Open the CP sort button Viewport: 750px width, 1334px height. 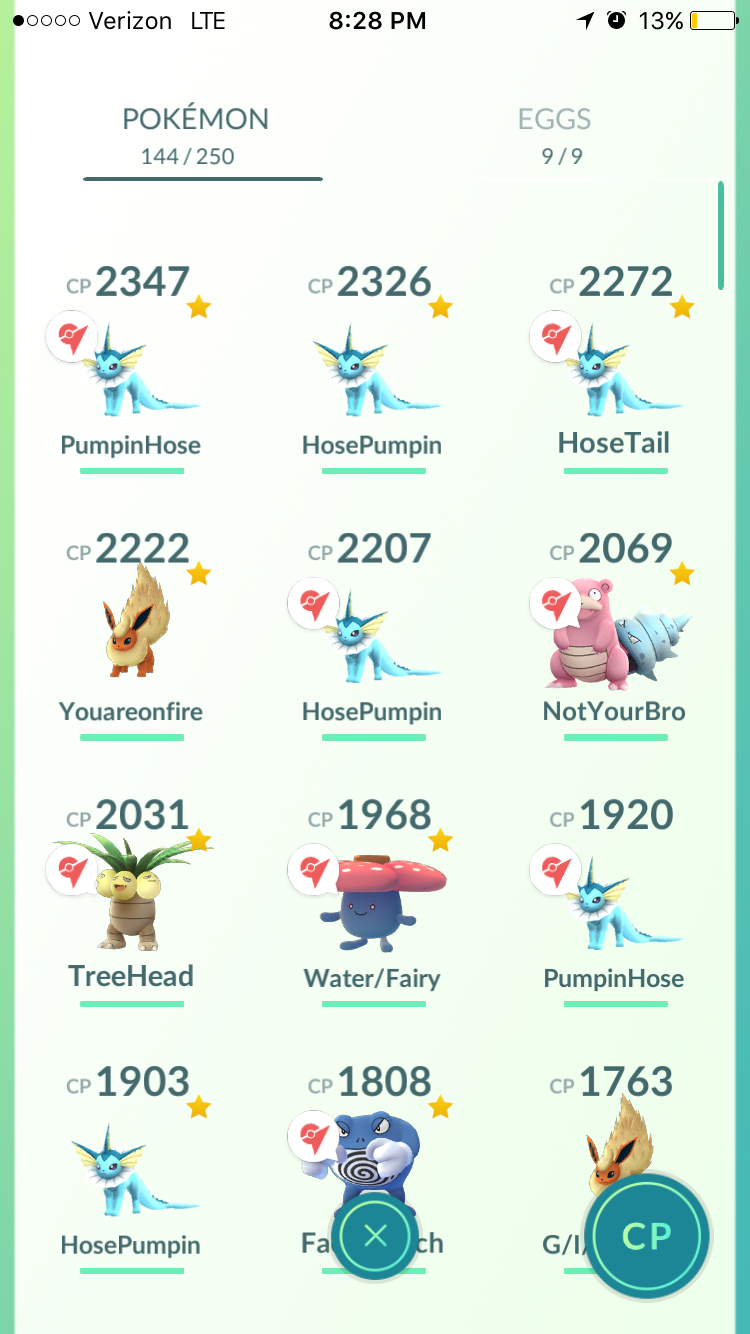click(646, 1236)
